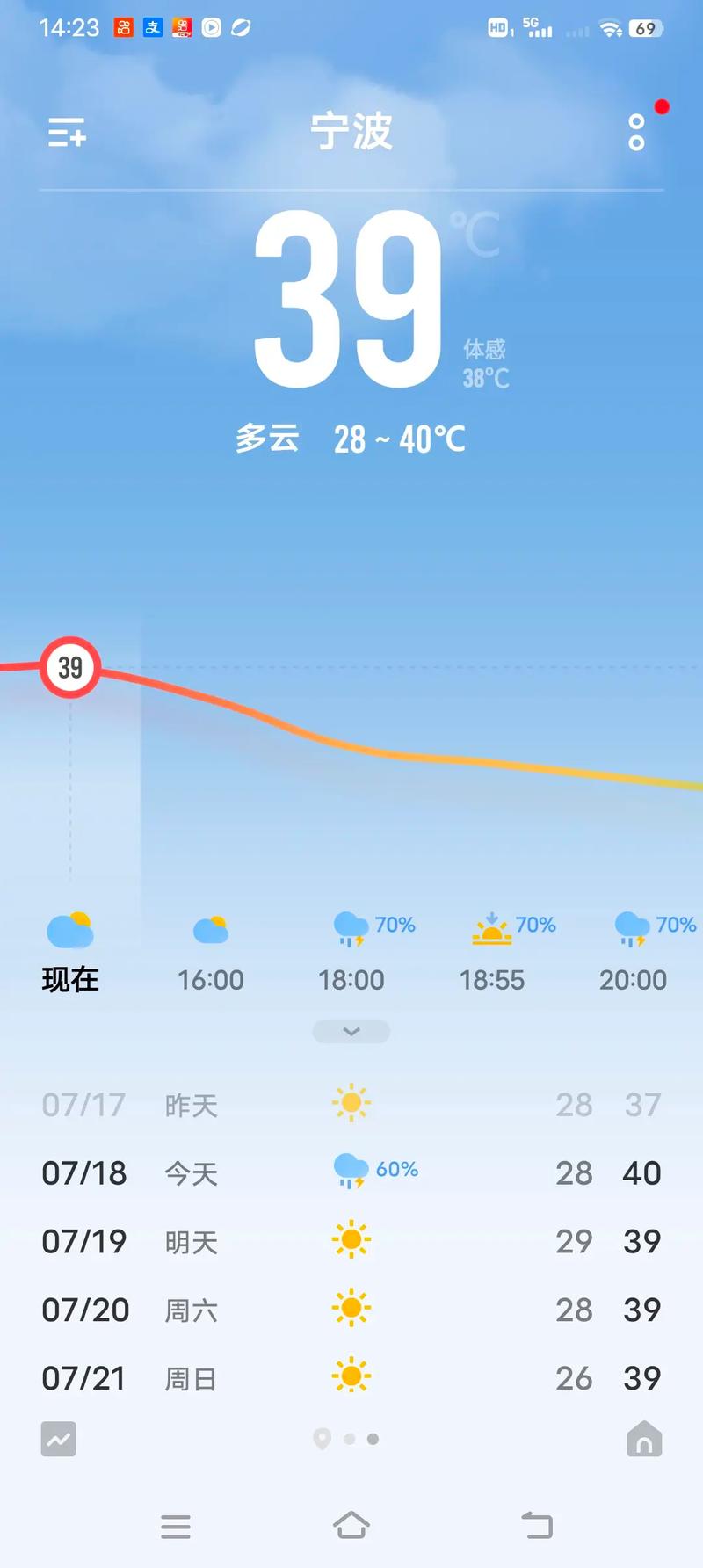Tap the cloudy icon above 16:00

(210, 930)
